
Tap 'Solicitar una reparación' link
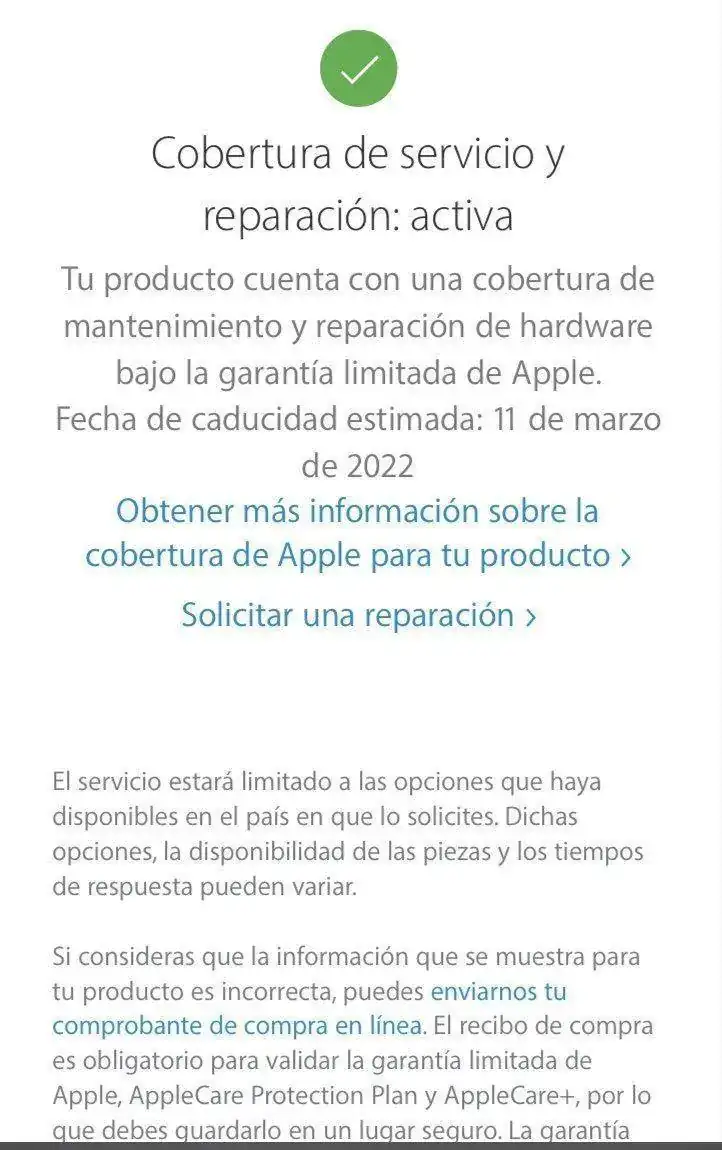[x=358, y=615]
